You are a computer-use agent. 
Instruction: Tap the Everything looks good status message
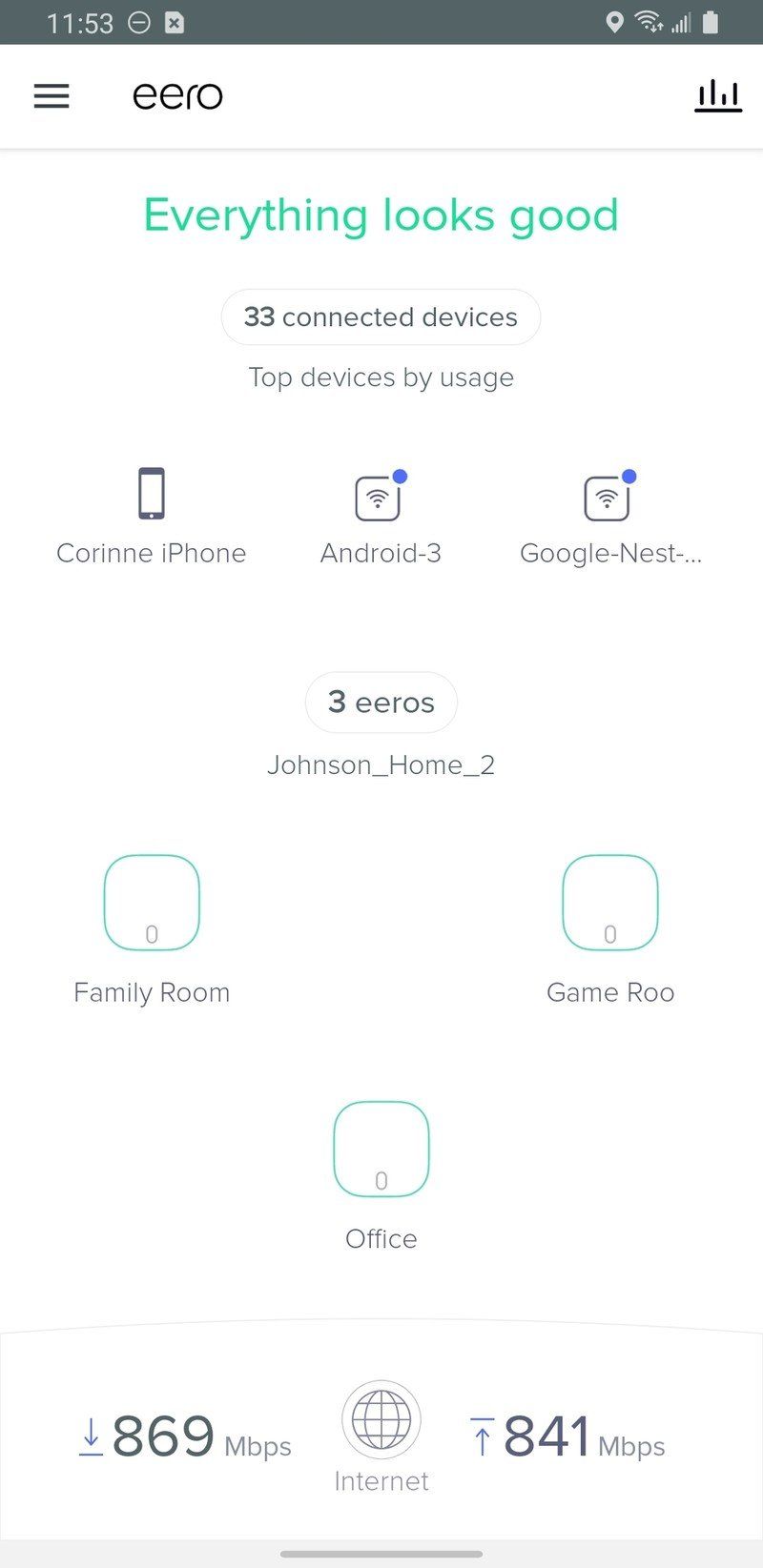381,214
